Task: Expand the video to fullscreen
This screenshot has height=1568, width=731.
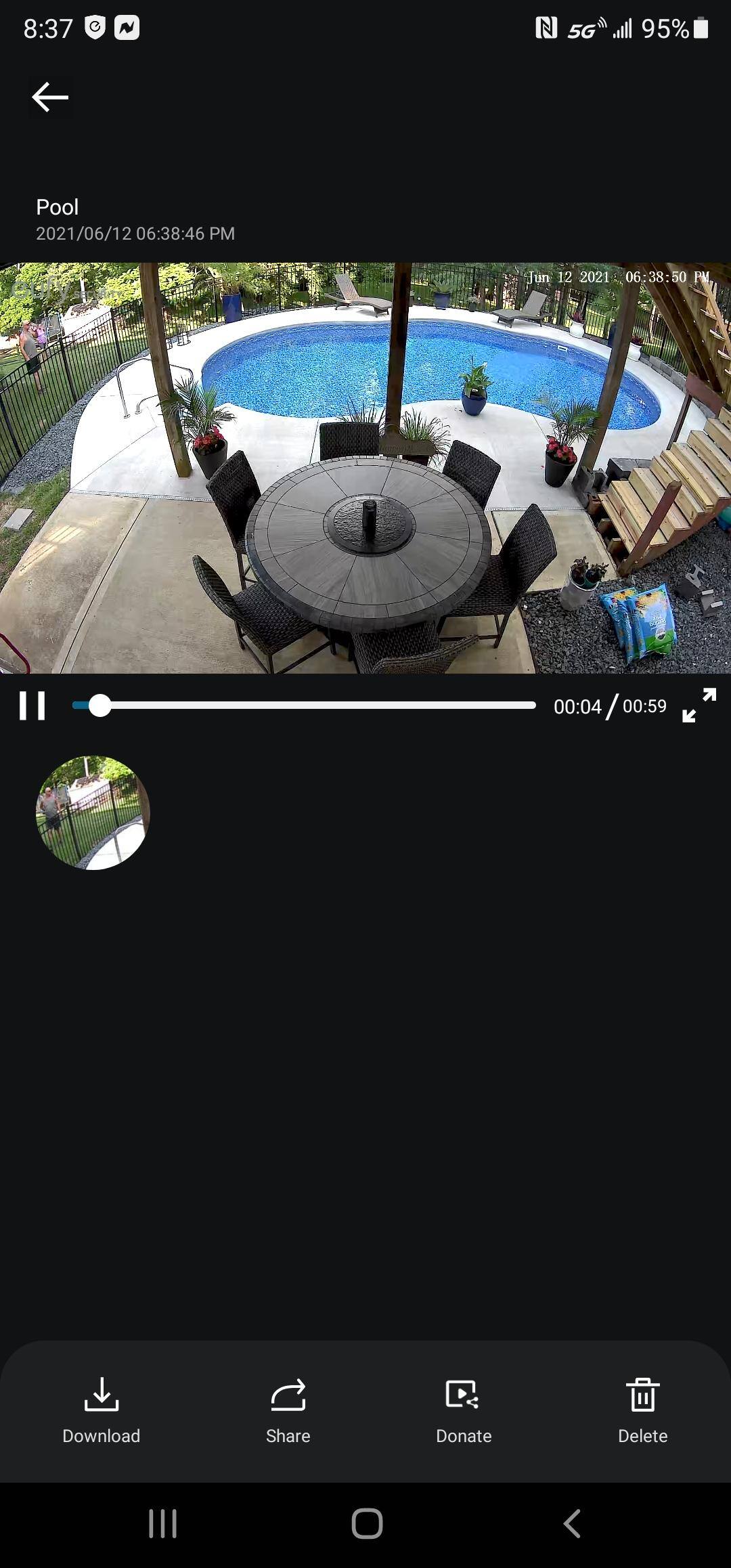Action: click(x=699, y=705)
